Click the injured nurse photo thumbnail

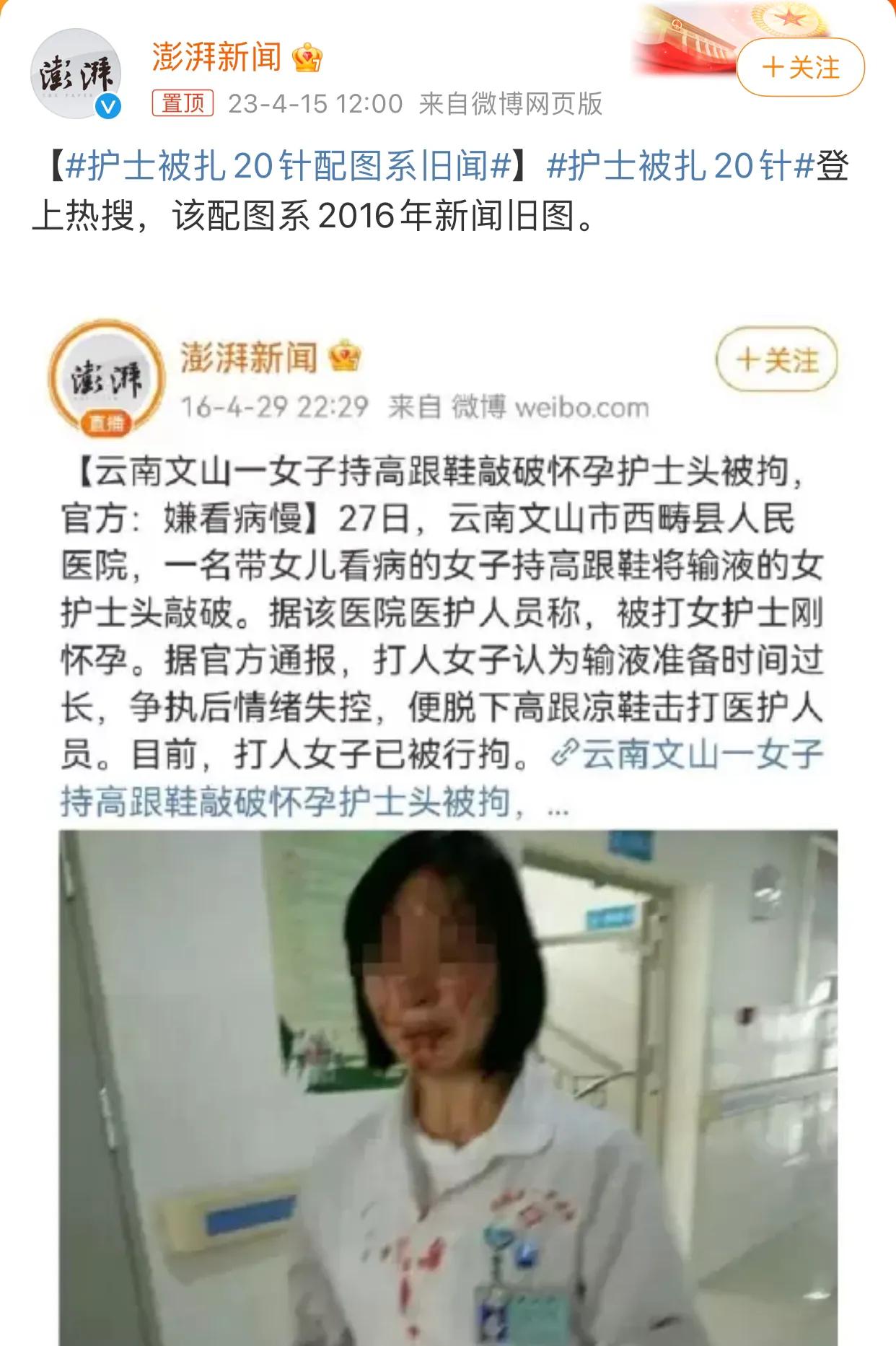pos(447,1083)
